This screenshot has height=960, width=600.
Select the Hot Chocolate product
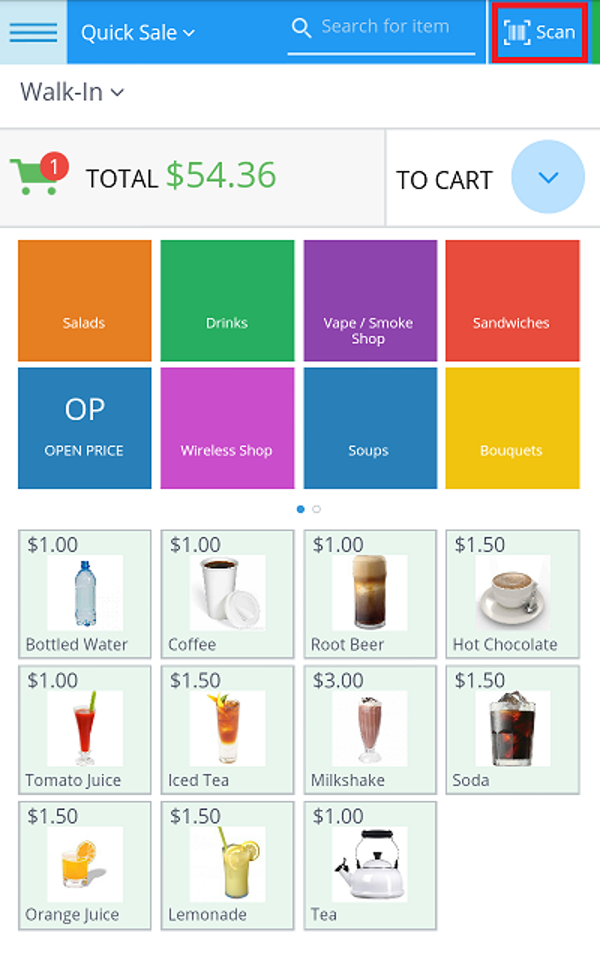pos(512,594)
